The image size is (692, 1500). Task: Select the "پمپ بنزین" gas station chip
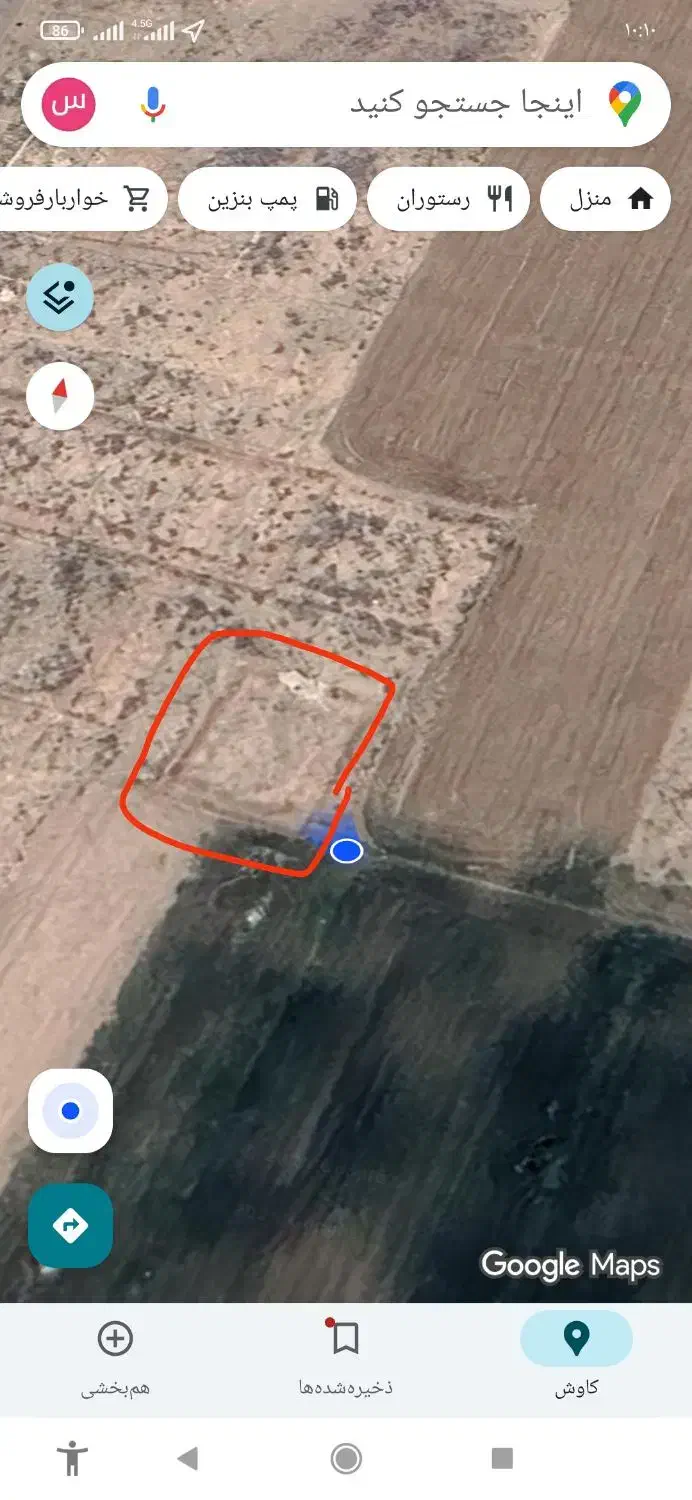(x=267, y=199)
